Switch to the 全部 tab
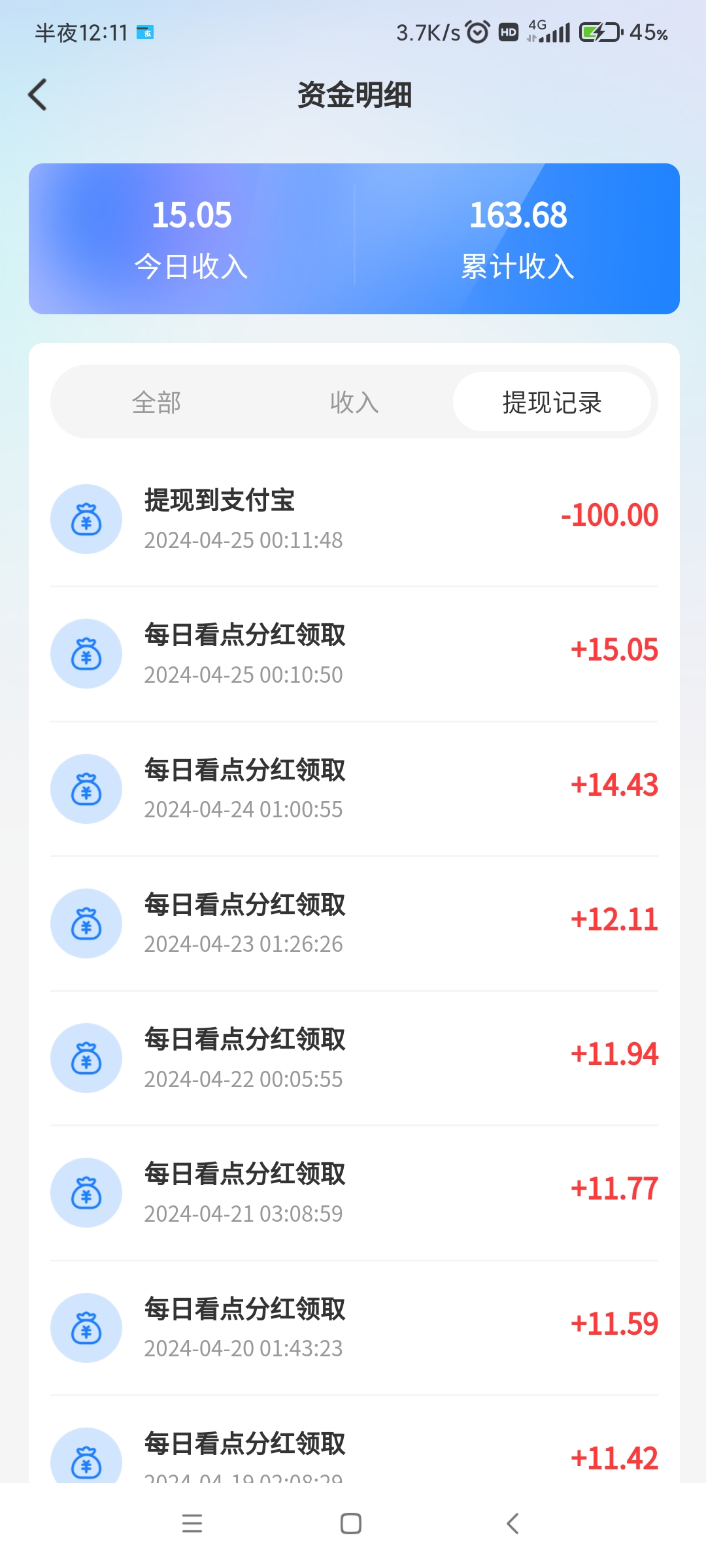Image resolution: width=706 pixels, height=1568 pixels. (157, 402)
